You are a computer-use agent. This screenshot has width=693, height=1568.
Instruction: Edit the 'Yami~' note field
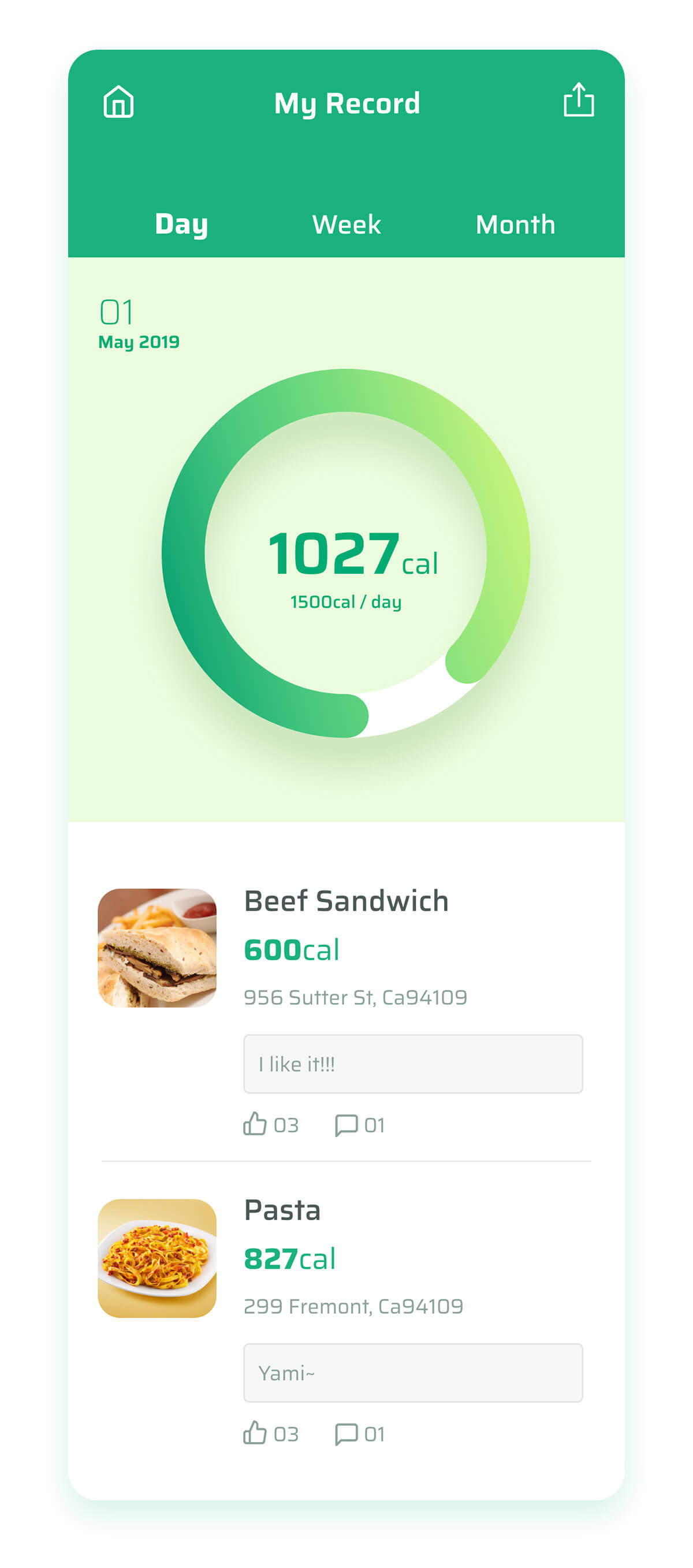click(x=412, y=1373)
